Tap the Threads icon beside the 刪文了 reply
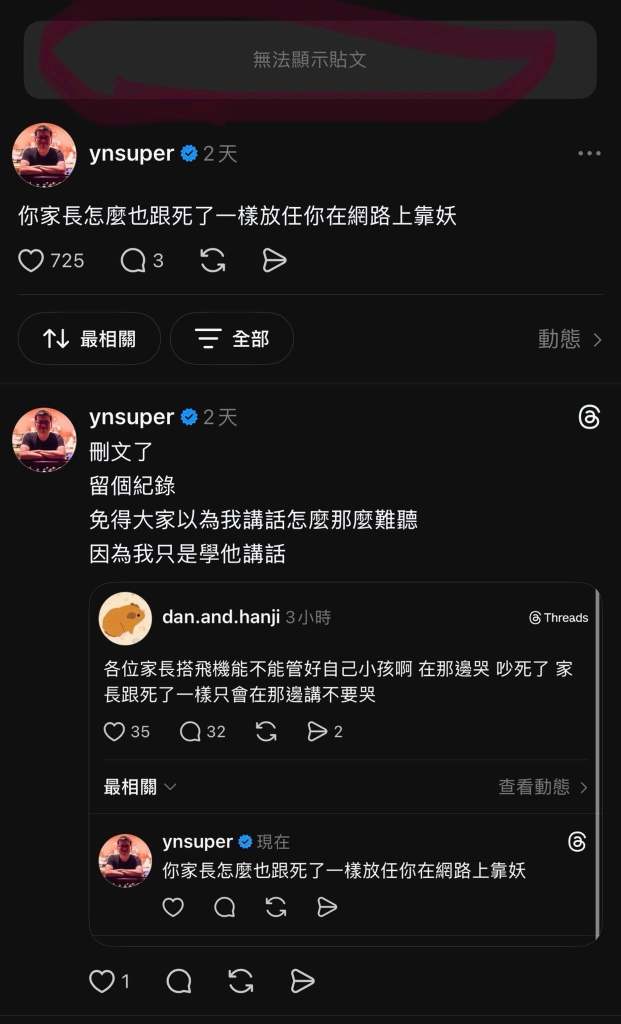This screenshot has height=1024, width=621. coord(589,418)
